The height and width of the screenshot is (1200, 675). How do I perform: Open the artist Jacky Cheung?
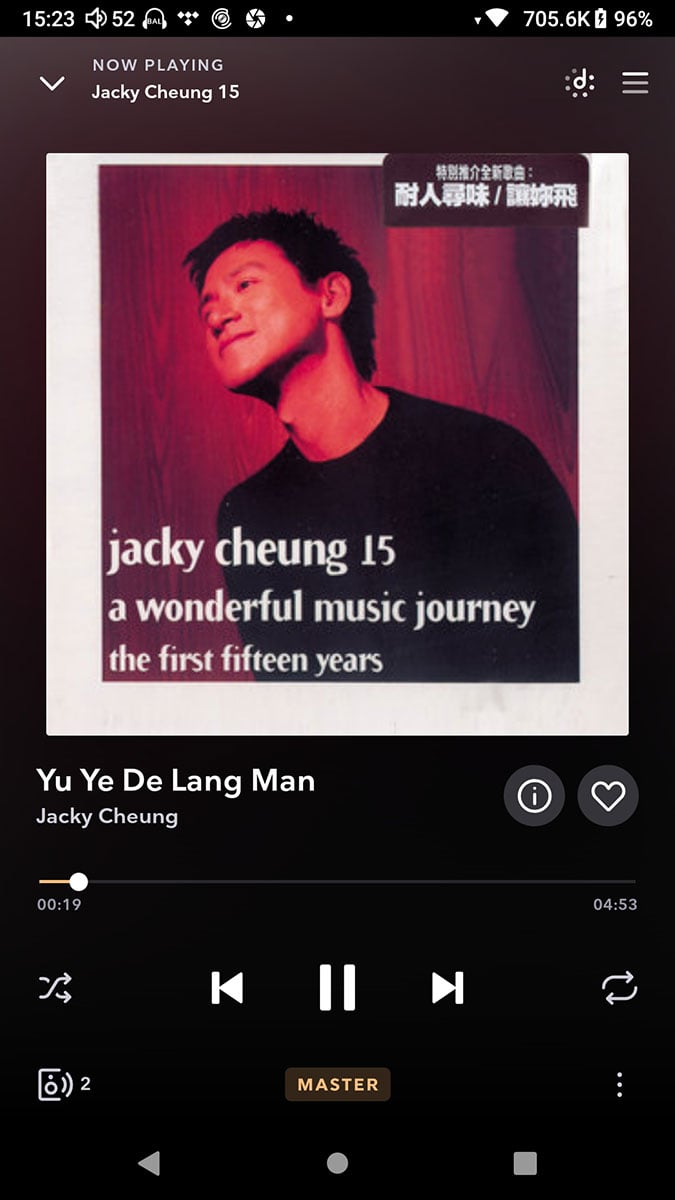107,816
